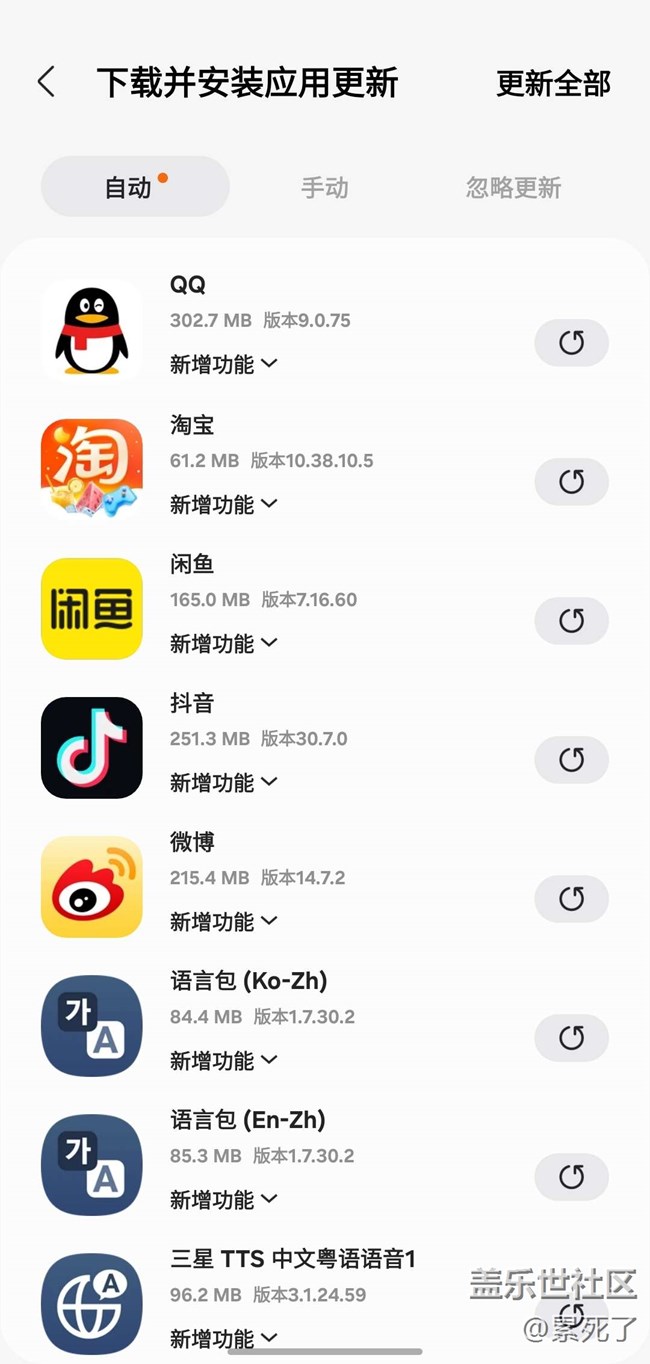The width and height of the screenshot is (650, 1364).
Task: Expand 新增功能 under QQ
Action: [223, 364]
